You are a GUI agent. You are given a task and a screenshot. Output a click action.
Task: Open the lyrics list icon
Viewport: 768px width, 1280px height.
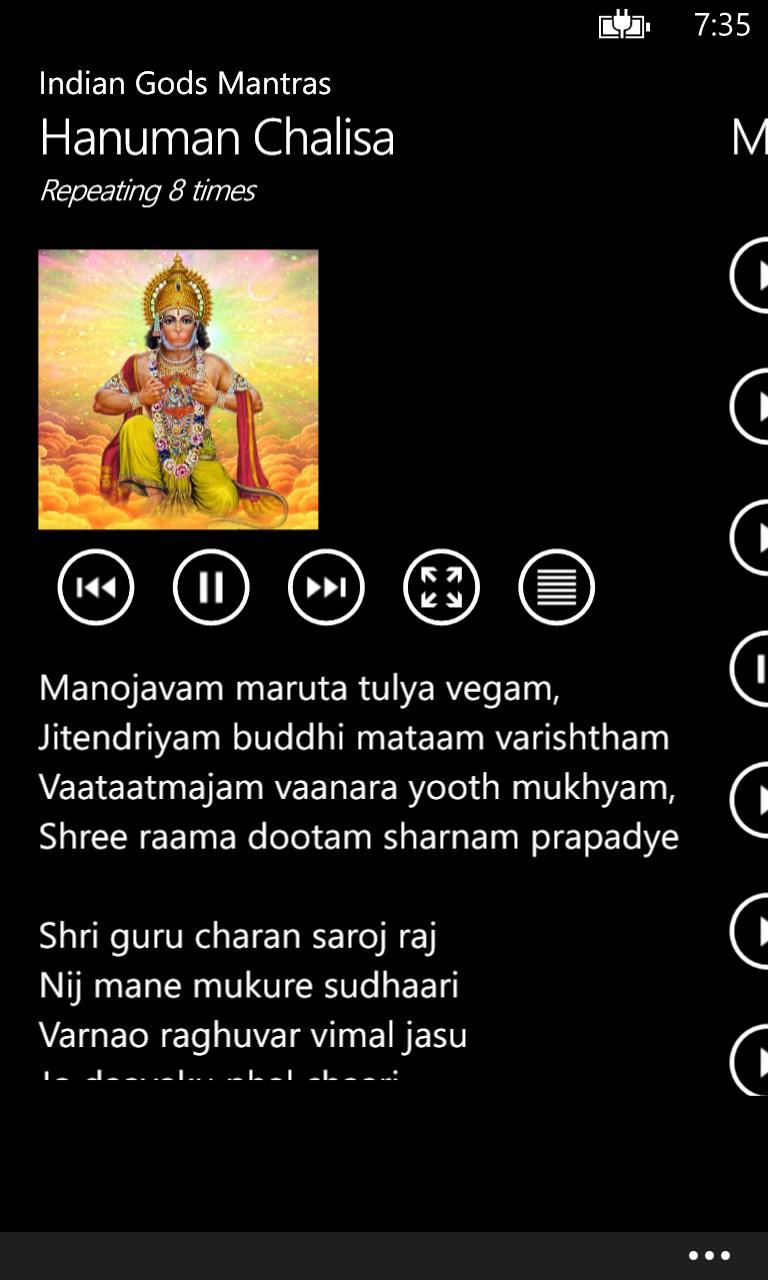556,587
